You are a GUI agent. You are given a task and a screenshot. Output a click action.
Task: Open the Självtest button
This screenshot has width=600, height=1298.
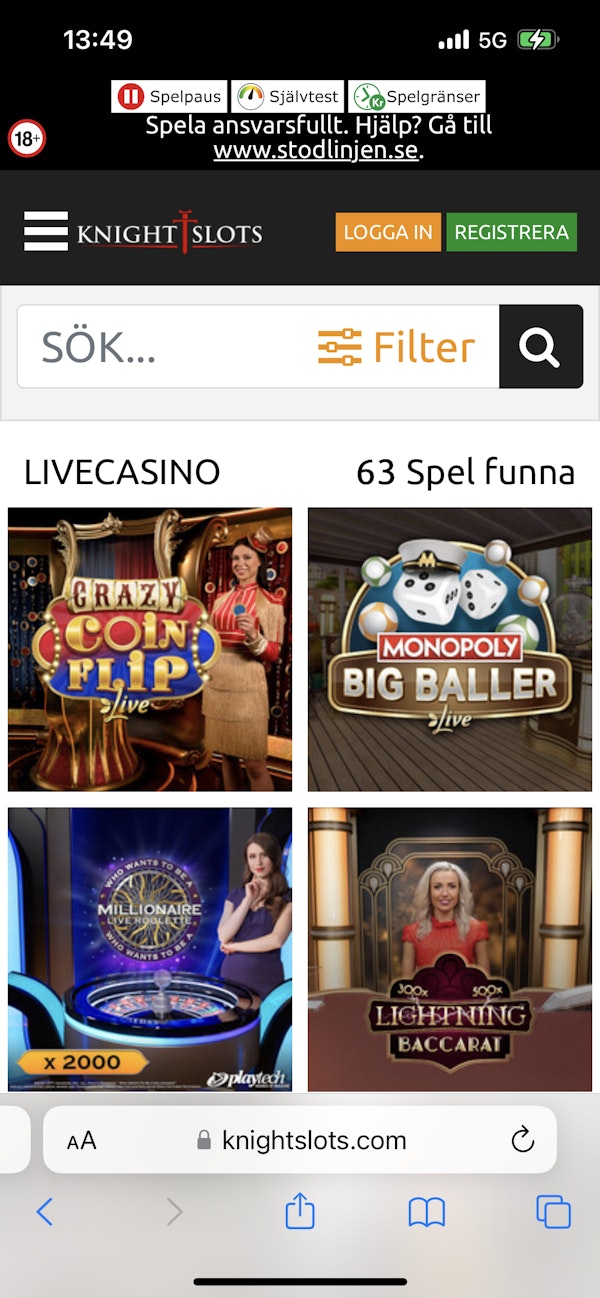tap(288, 97)
